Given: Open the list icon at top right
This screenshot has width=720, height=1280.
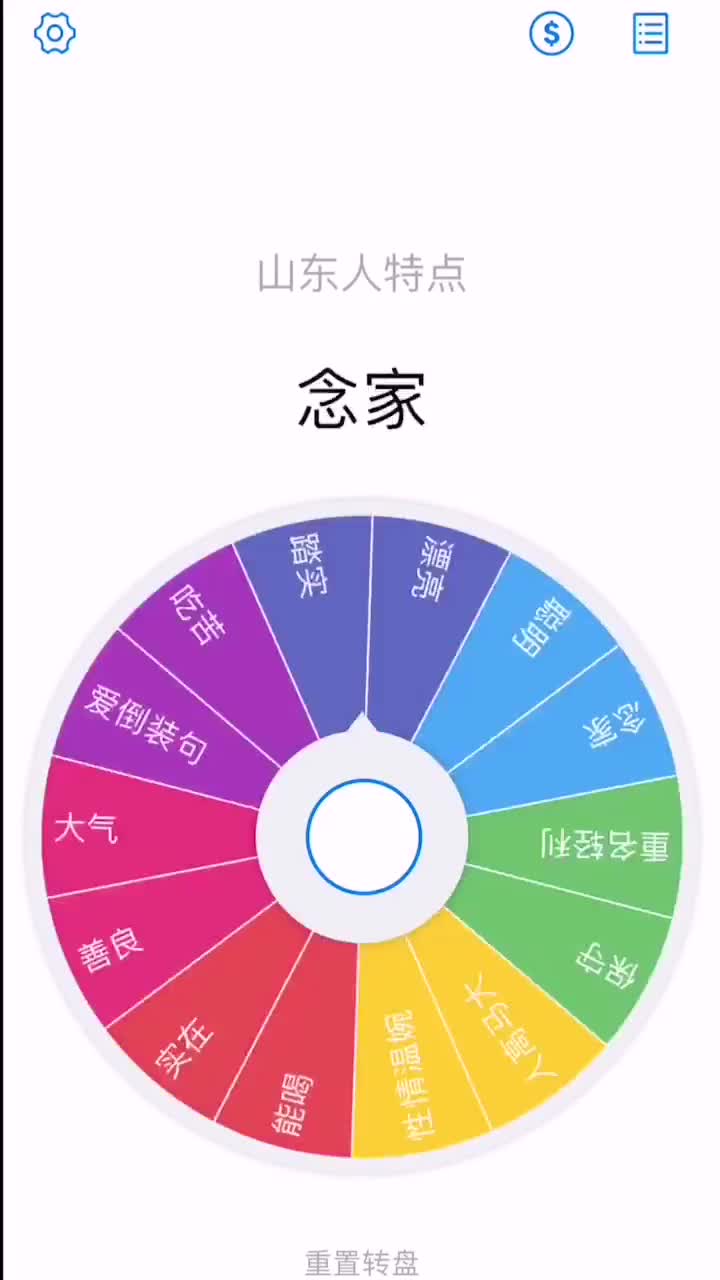Looking at the screenshot, I should 650,34.
